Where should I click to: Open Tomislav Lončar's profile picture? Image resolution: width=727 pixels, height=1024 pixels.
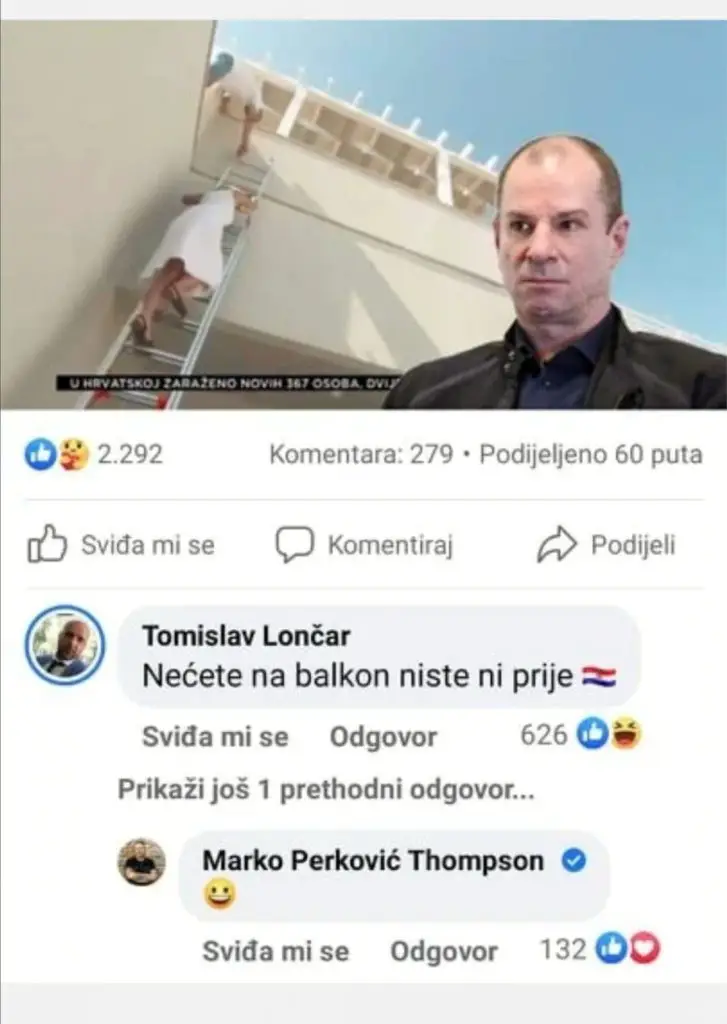click(65, 645)
